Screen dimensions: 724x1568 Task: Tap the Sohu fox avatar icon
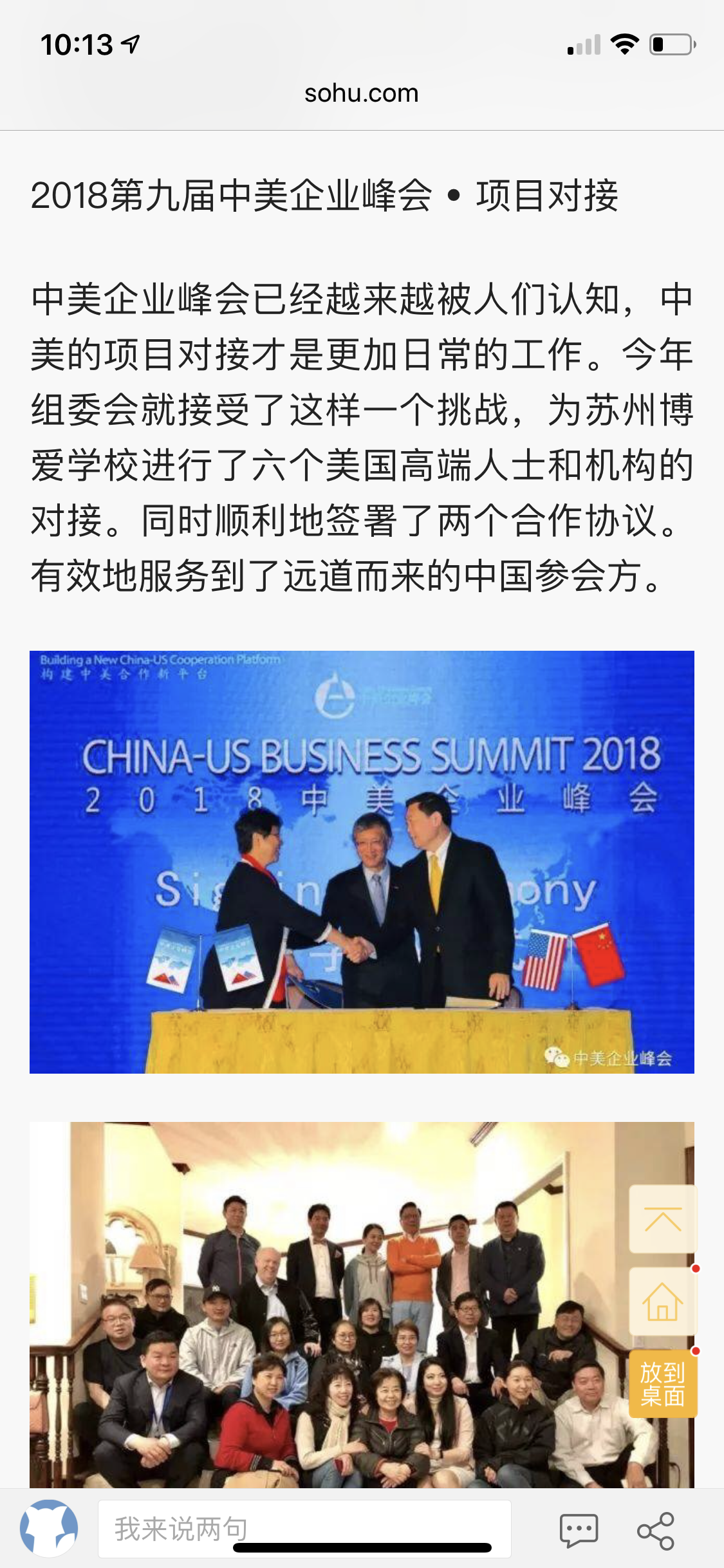click(49, 1529)
